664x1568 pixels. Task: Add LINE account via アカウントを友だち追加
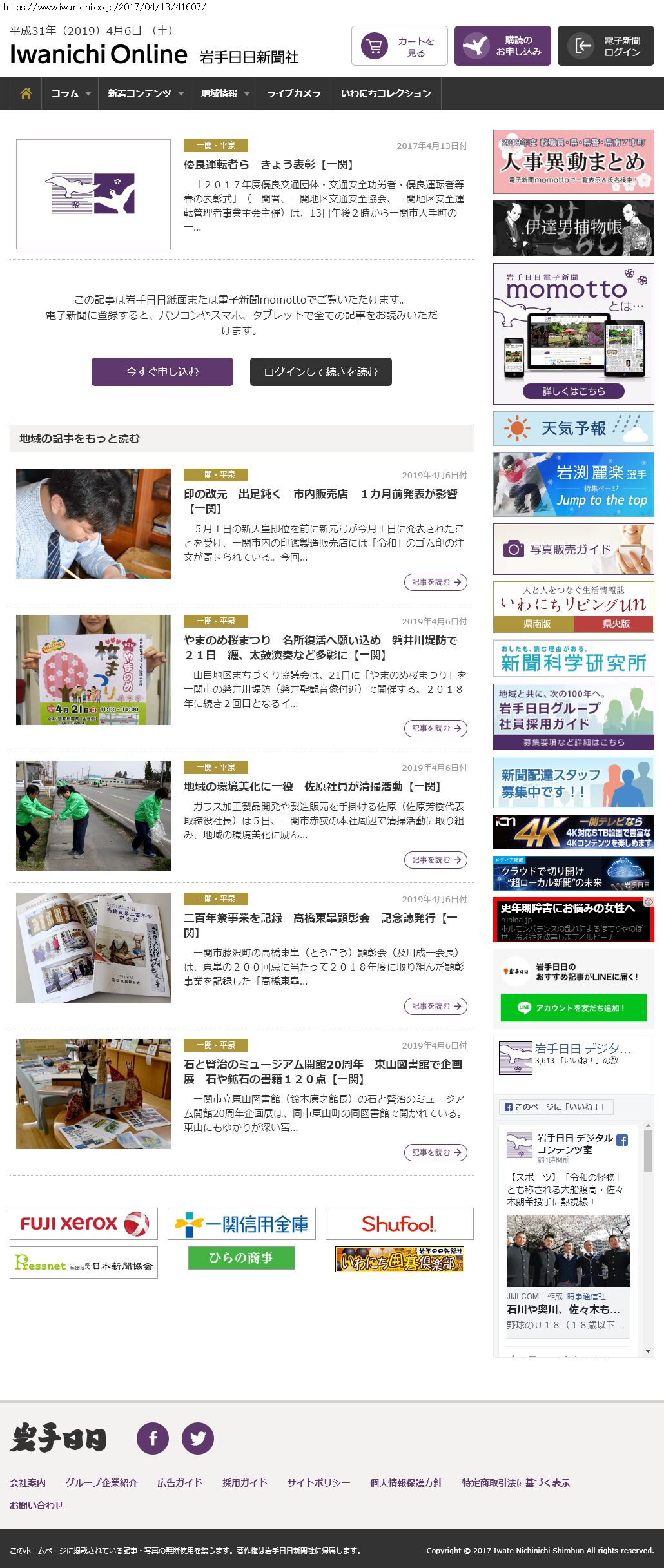click(x=573, y=1008)
